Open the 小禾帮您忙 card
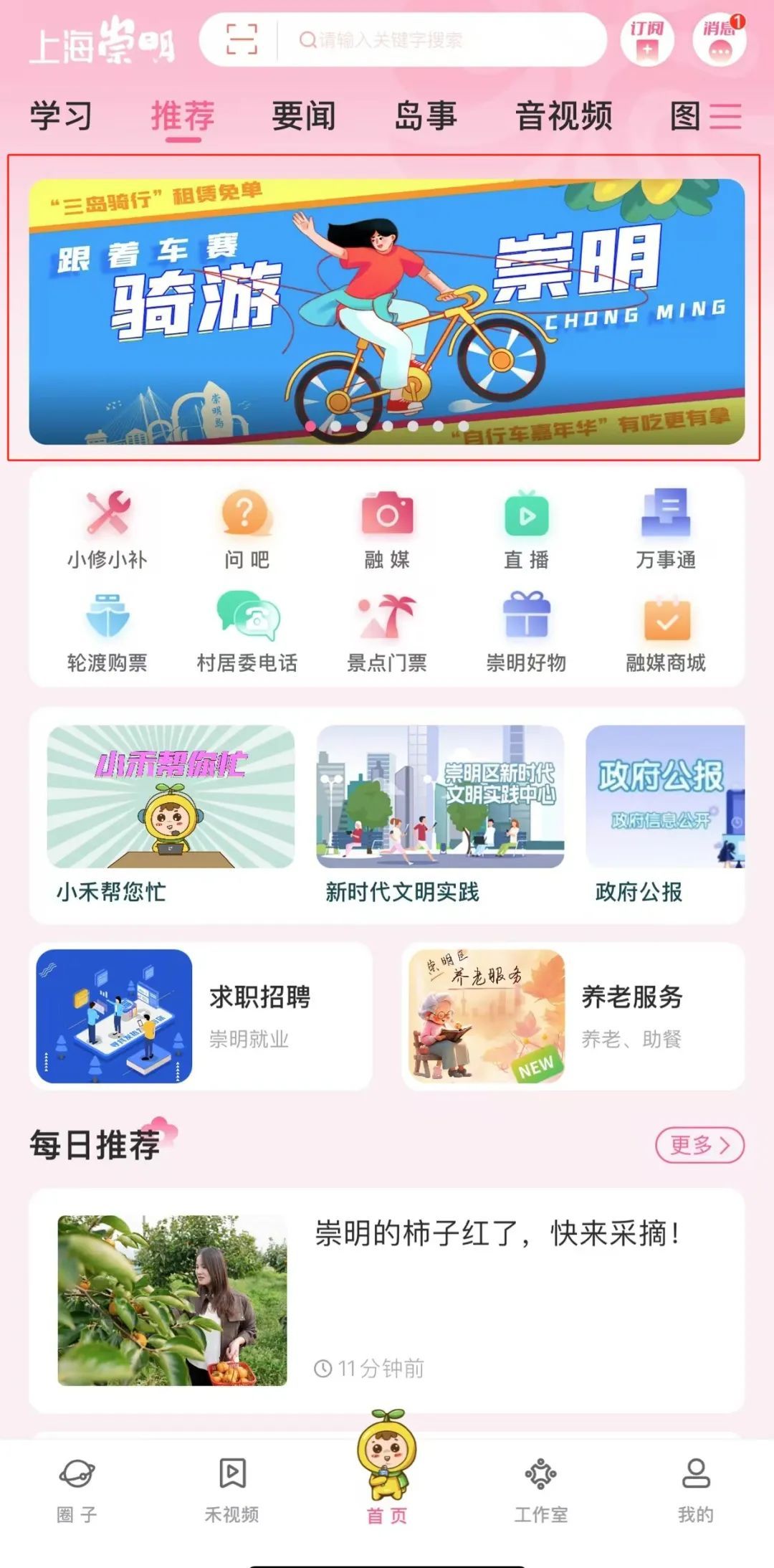 tap(171, 813)
